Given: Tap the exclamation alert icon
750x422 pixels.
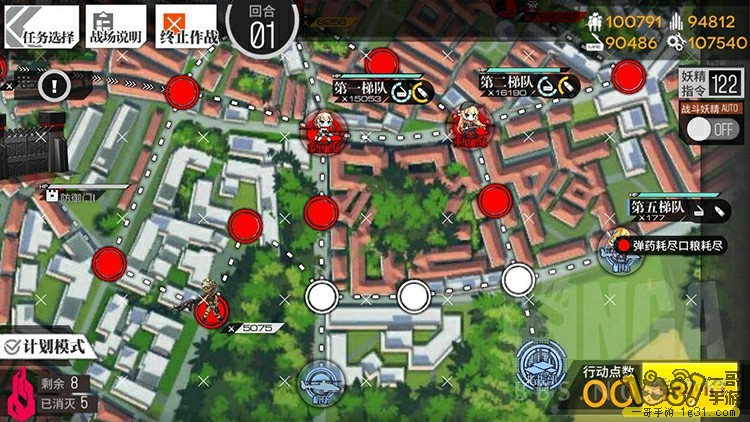Looking at the screenshot, I should pos(50,83).
